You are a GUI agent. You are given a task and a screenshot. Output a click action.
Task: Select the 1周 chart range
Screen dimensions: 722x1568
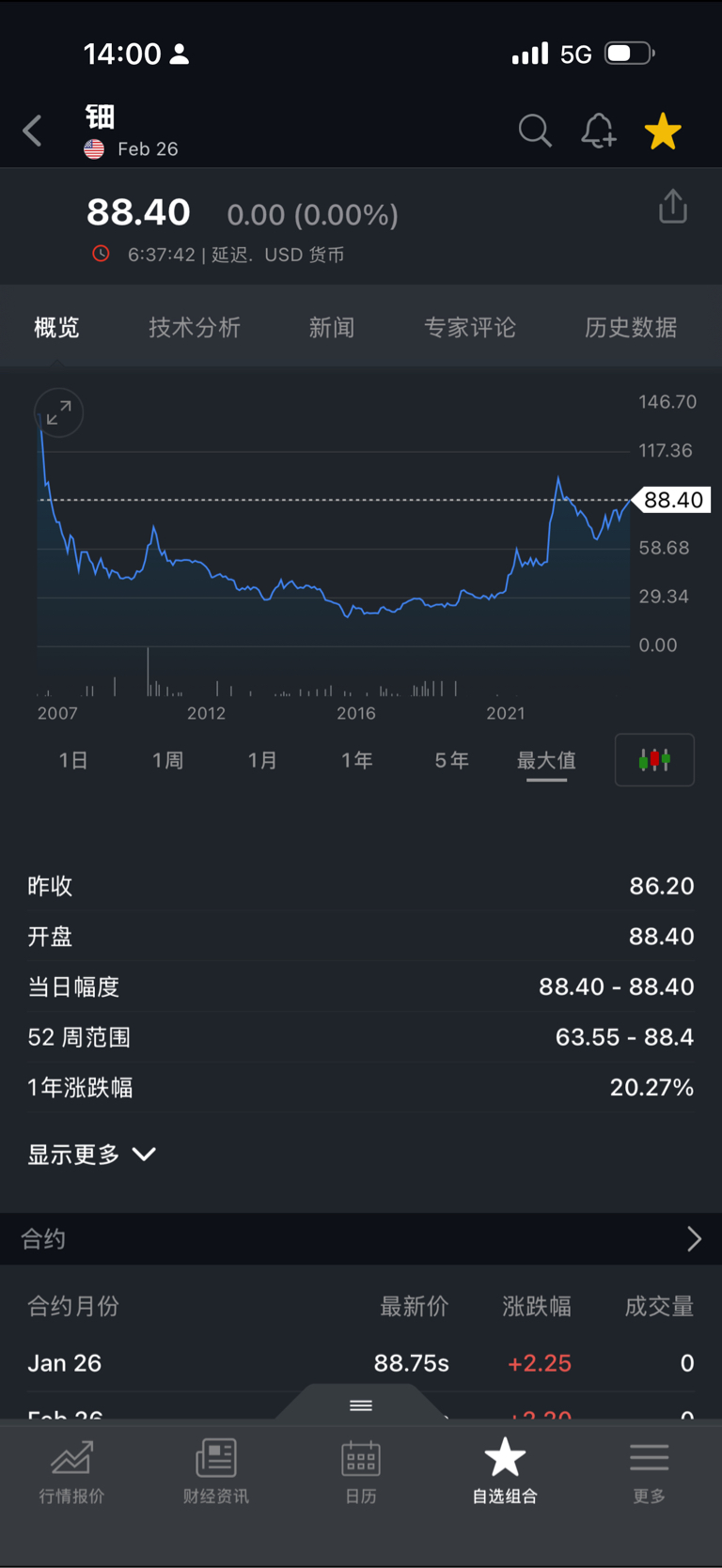click(x=168, y=760)
